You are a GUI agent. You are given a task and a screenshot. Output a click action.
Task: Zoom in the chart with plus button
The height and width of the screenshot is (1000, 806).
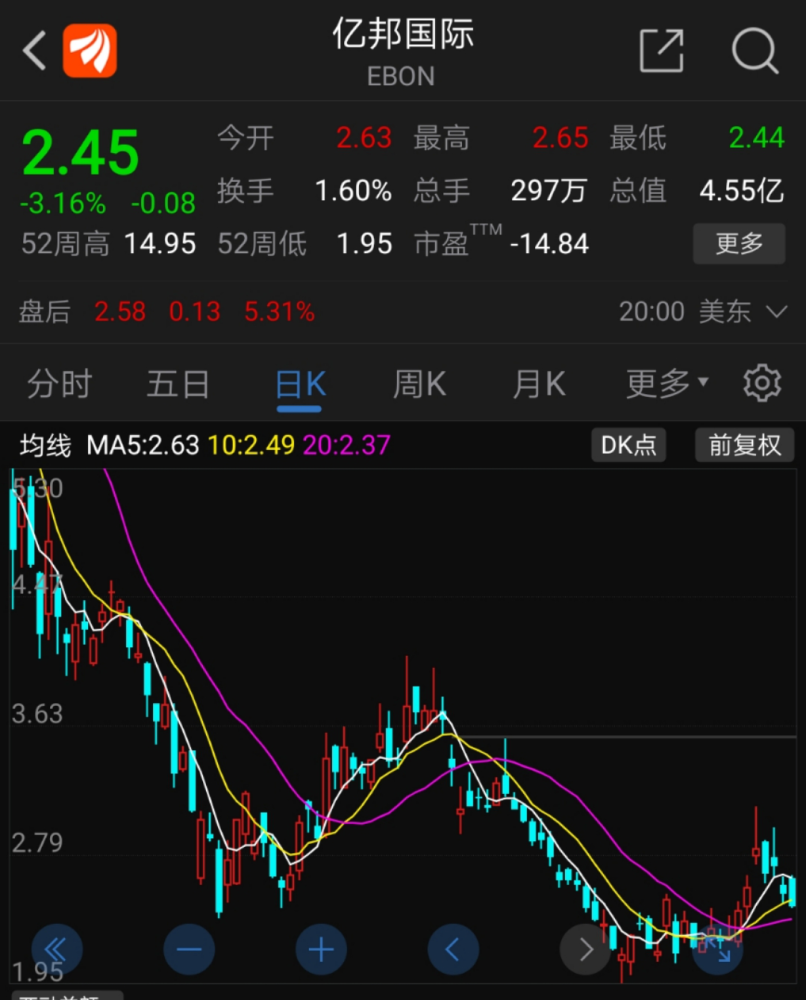321,948
